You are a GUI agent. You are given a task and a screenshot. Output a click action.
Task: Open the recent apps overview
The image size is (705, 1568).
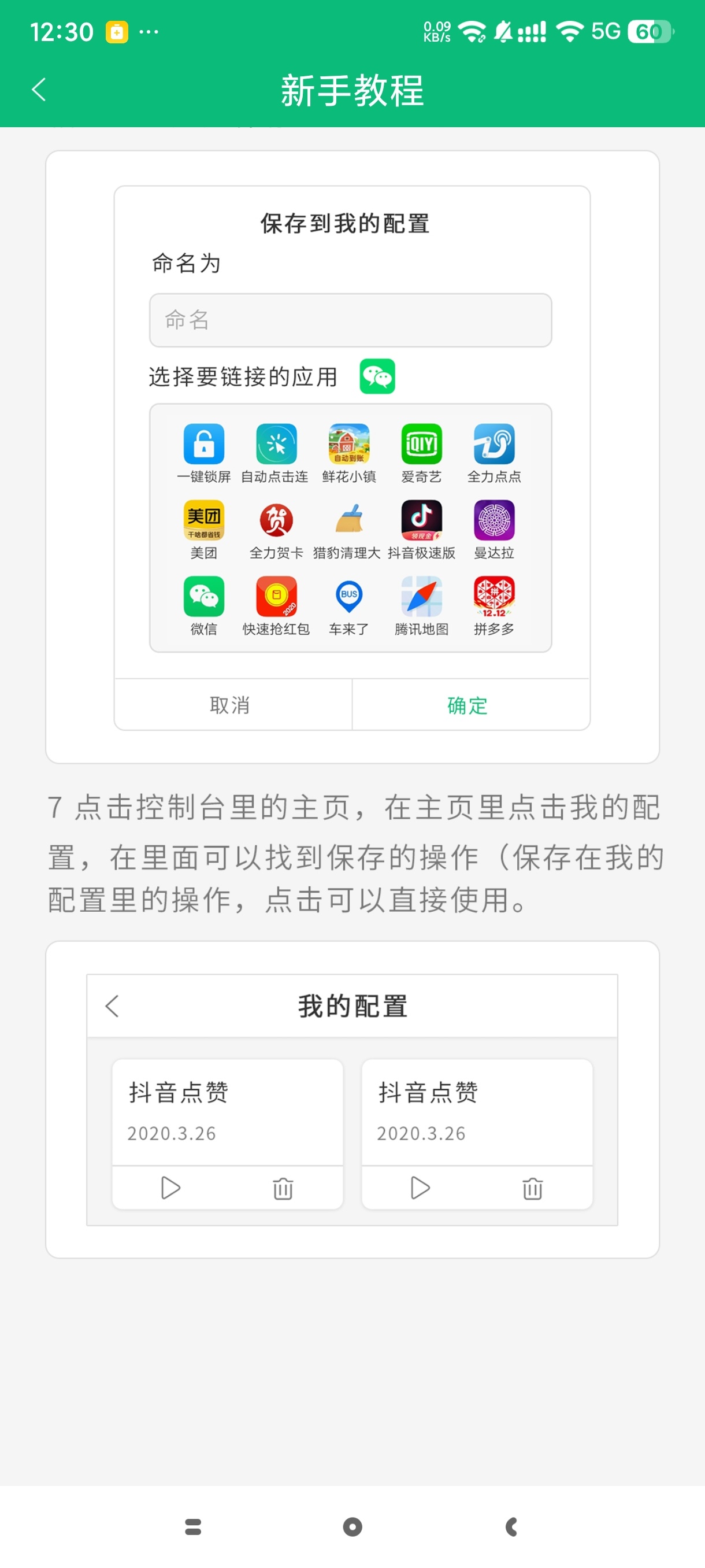pos(193,1526)
